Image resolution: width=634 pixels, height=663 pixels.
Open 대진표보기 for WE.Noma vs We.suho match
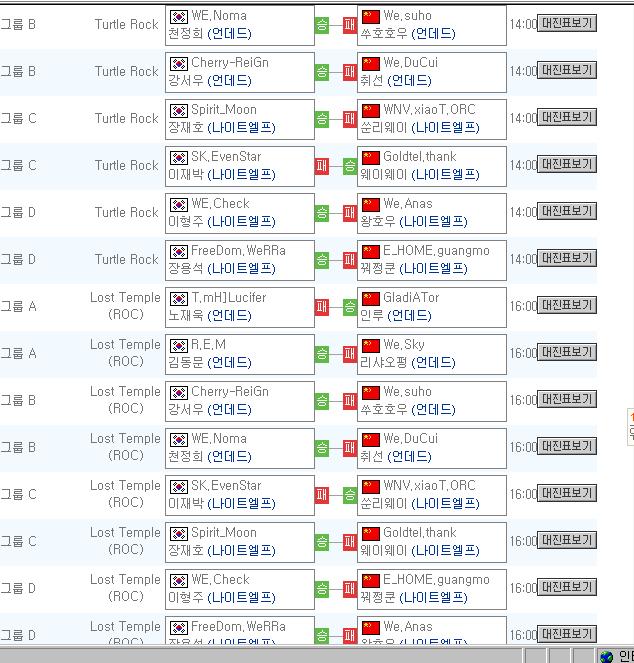[567, 23]
